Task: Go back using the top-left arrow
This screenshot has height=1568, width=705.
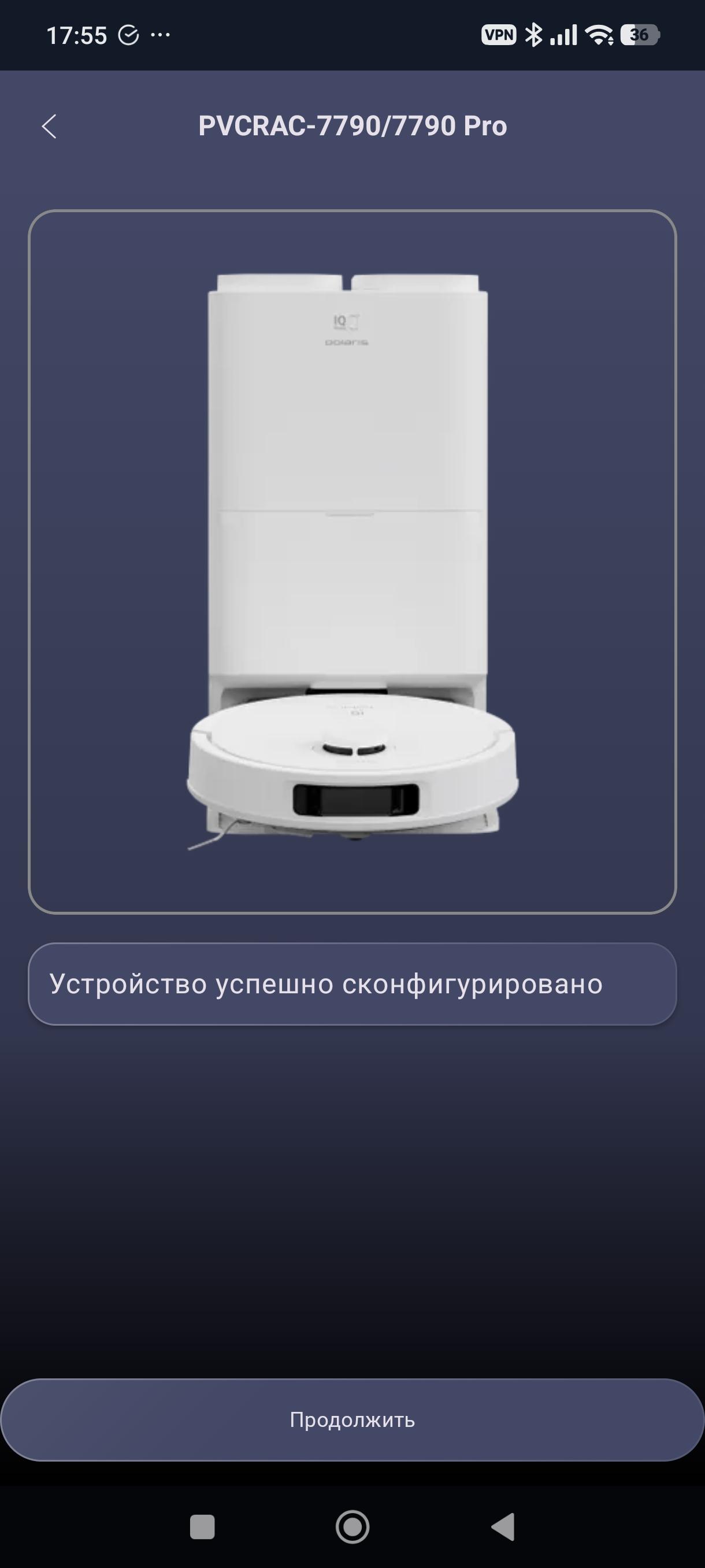Action: [49, 127]
